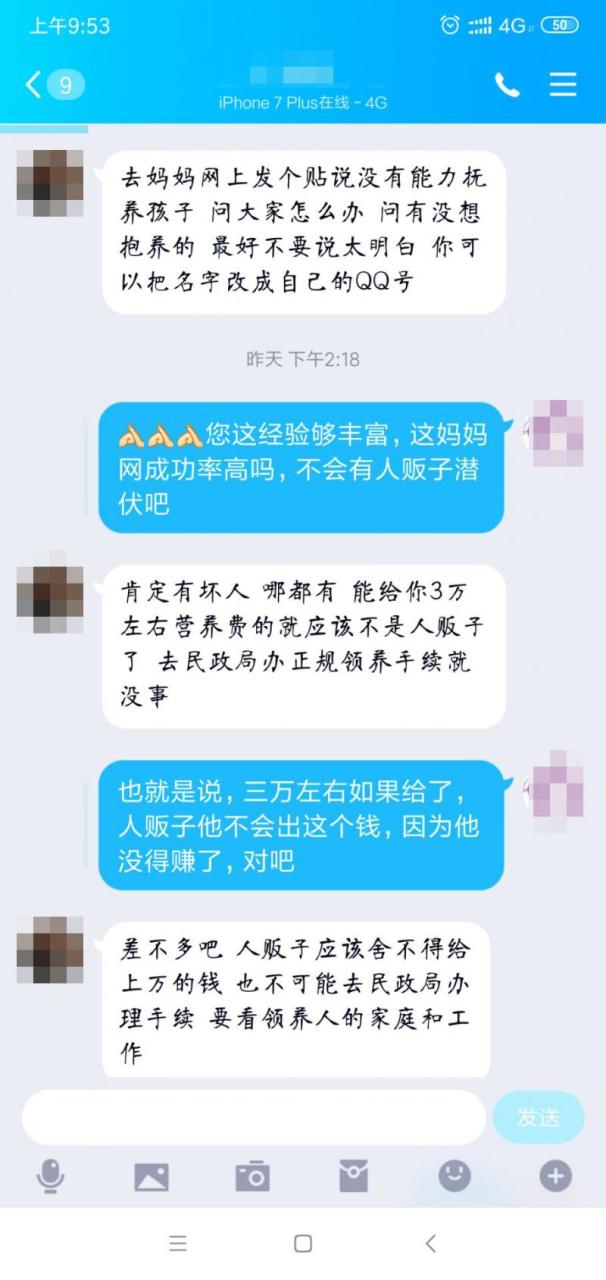Tap the system back button
The image size is (606, 1280).
pos(430,1243)
